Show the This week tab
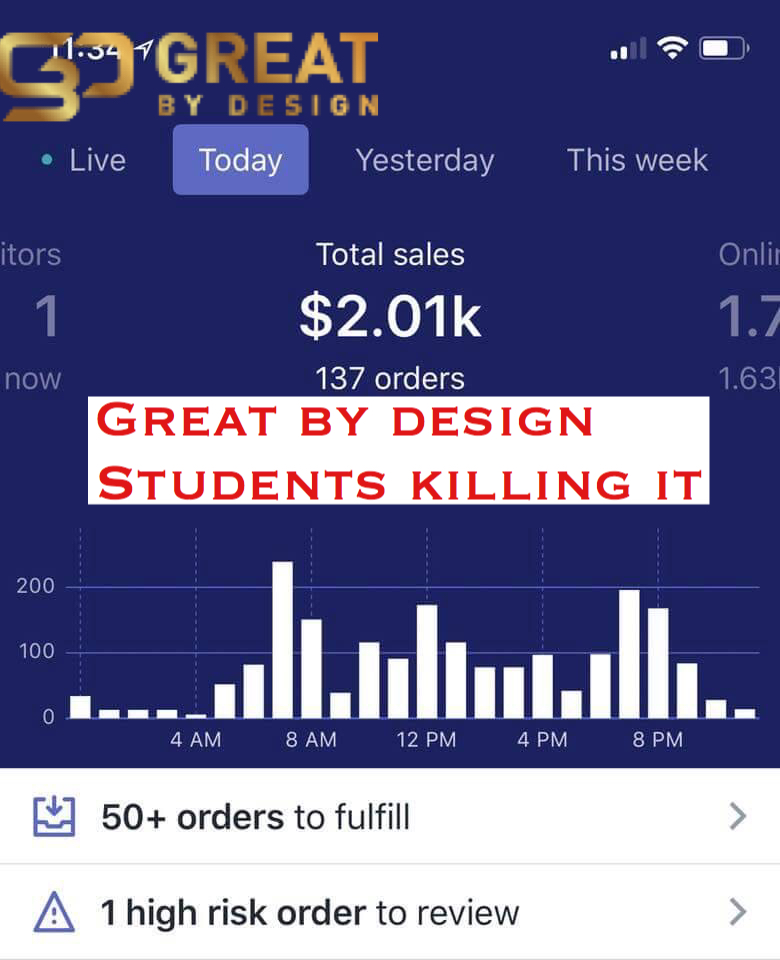This screenshot has height=960, width=780. tap(637, 160)
